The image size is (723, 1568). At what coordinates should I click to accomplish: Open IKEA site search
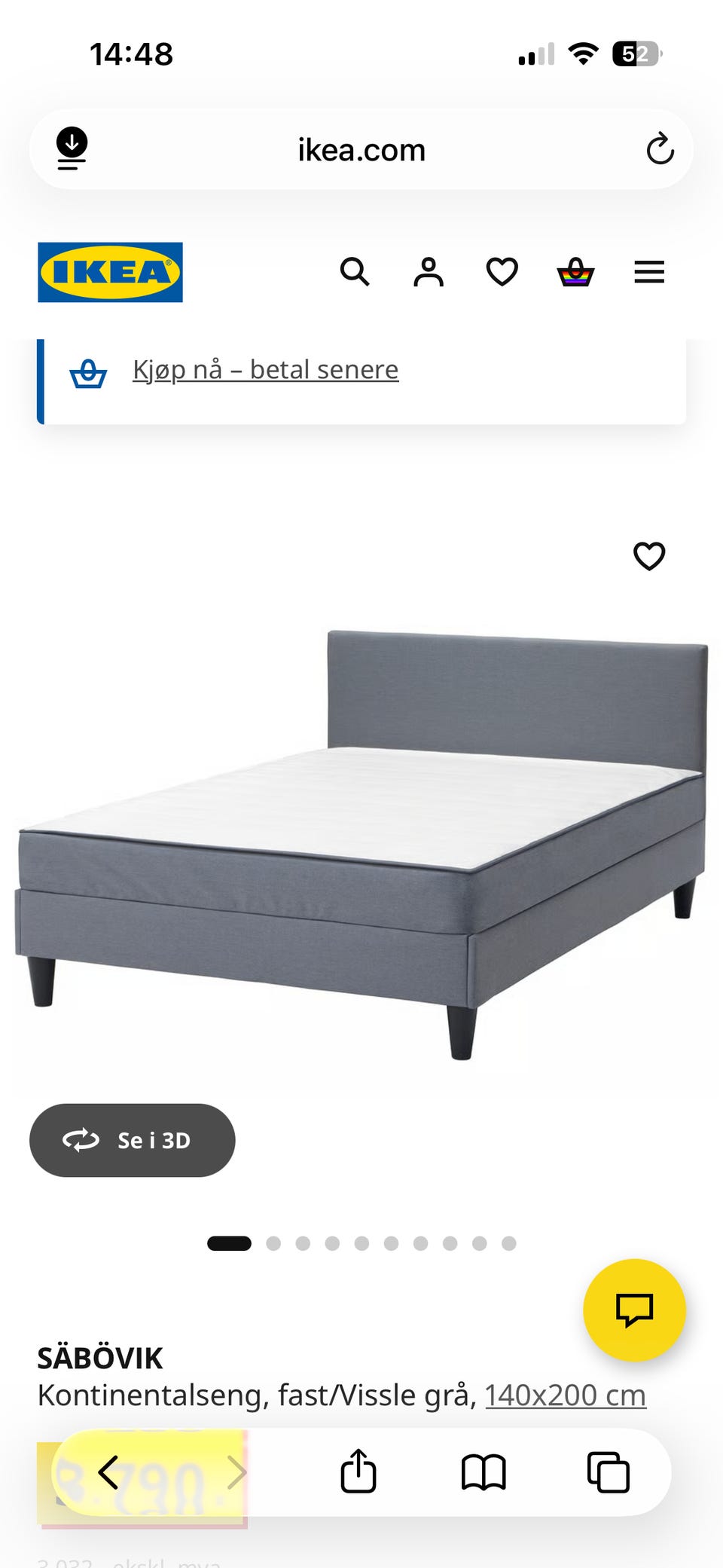[355, 272]
